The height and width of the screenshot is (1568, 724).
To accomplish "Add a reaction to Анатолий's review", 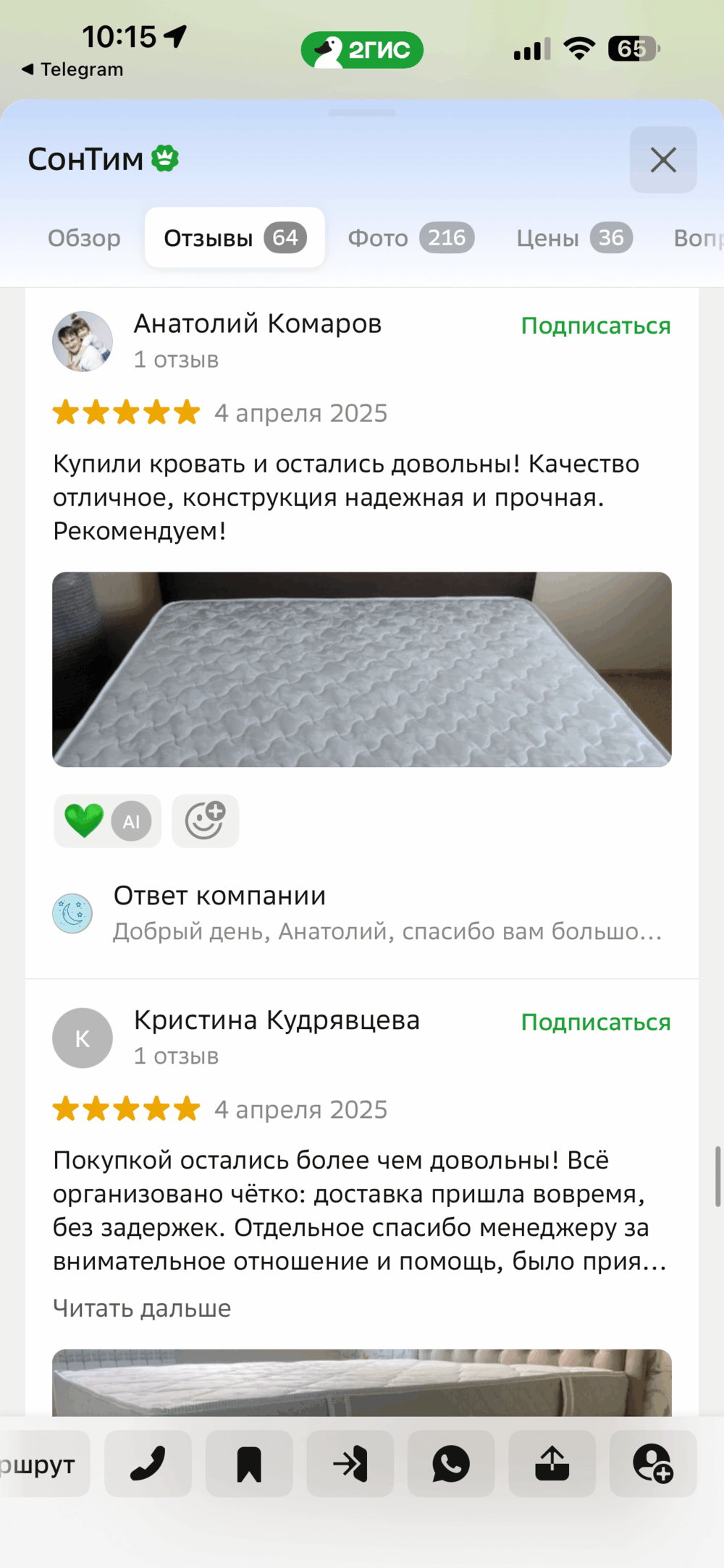I will [x=205, y=821].
